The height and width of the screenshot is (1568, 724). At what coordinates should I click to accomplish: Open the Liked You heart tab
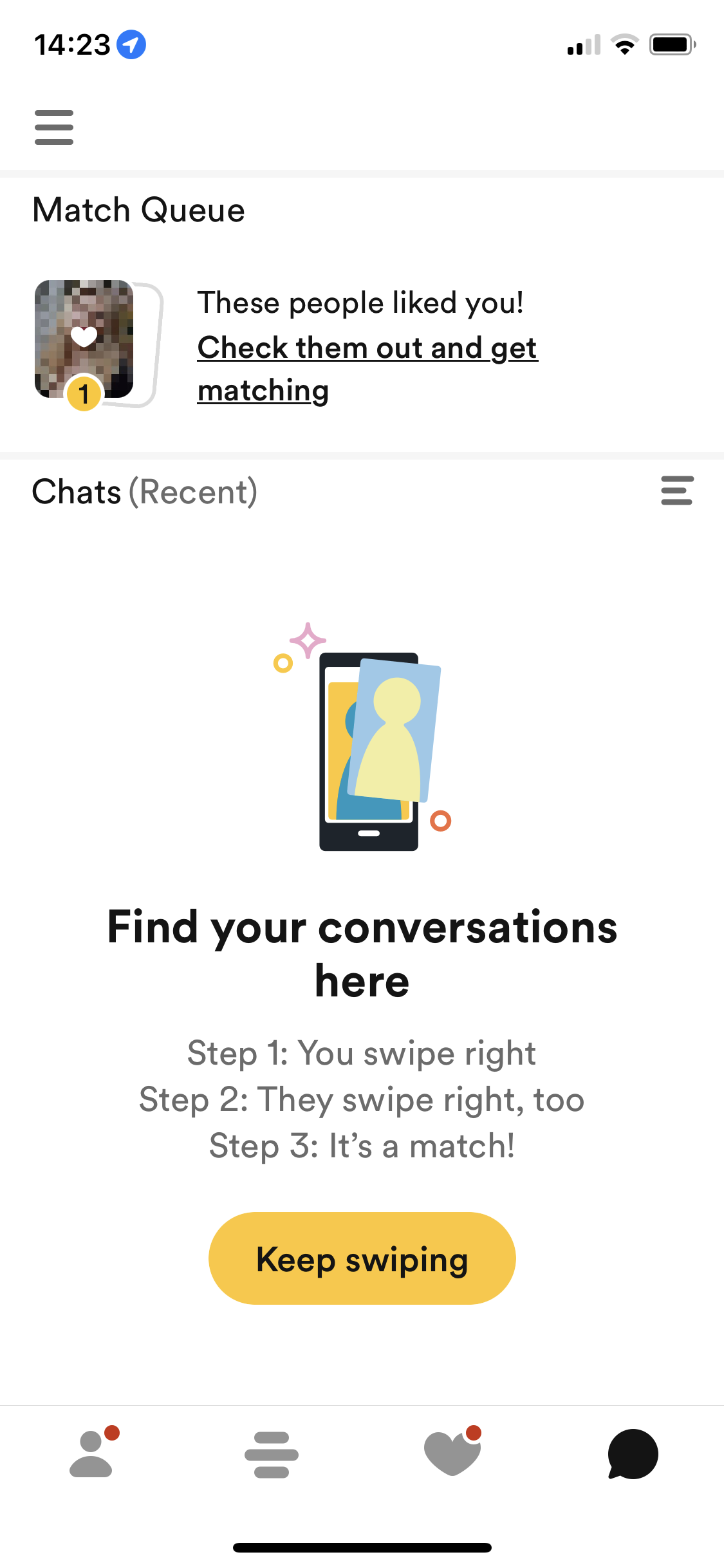[453, 1451]
